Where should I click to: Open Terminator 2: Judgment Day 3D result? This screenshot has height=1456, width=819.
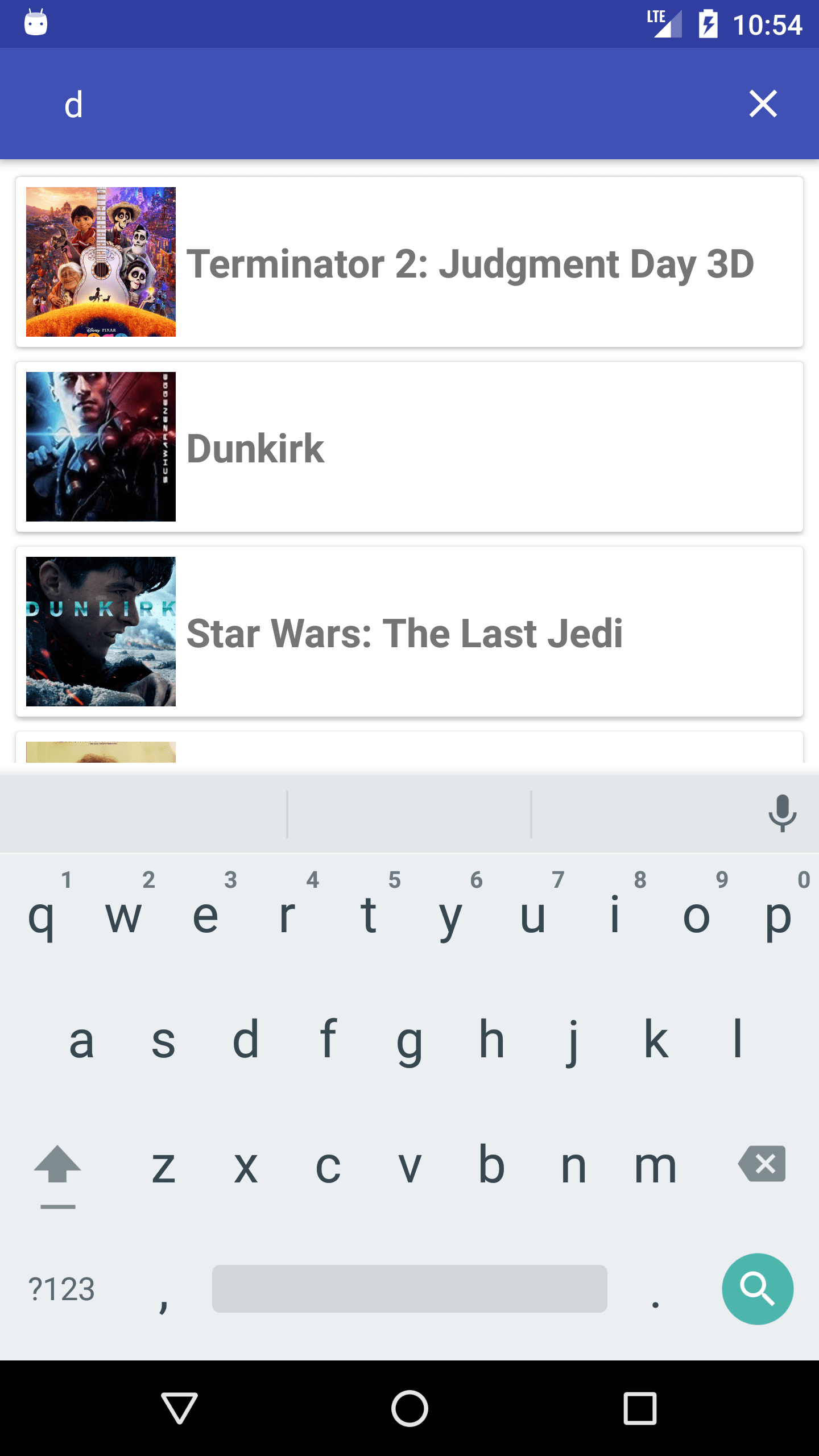tap(409, 262)
